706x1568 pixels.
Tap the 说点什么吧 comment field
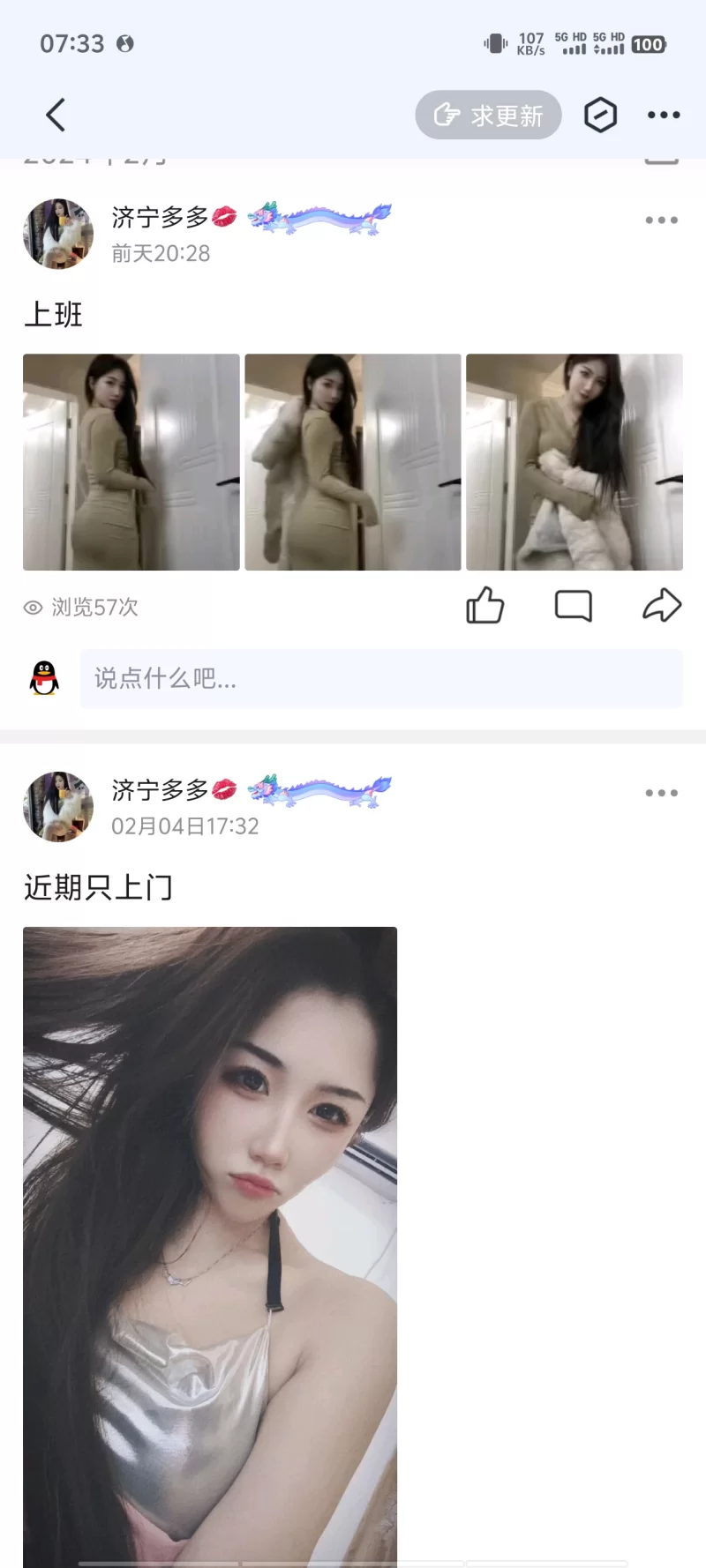point(380,678)
